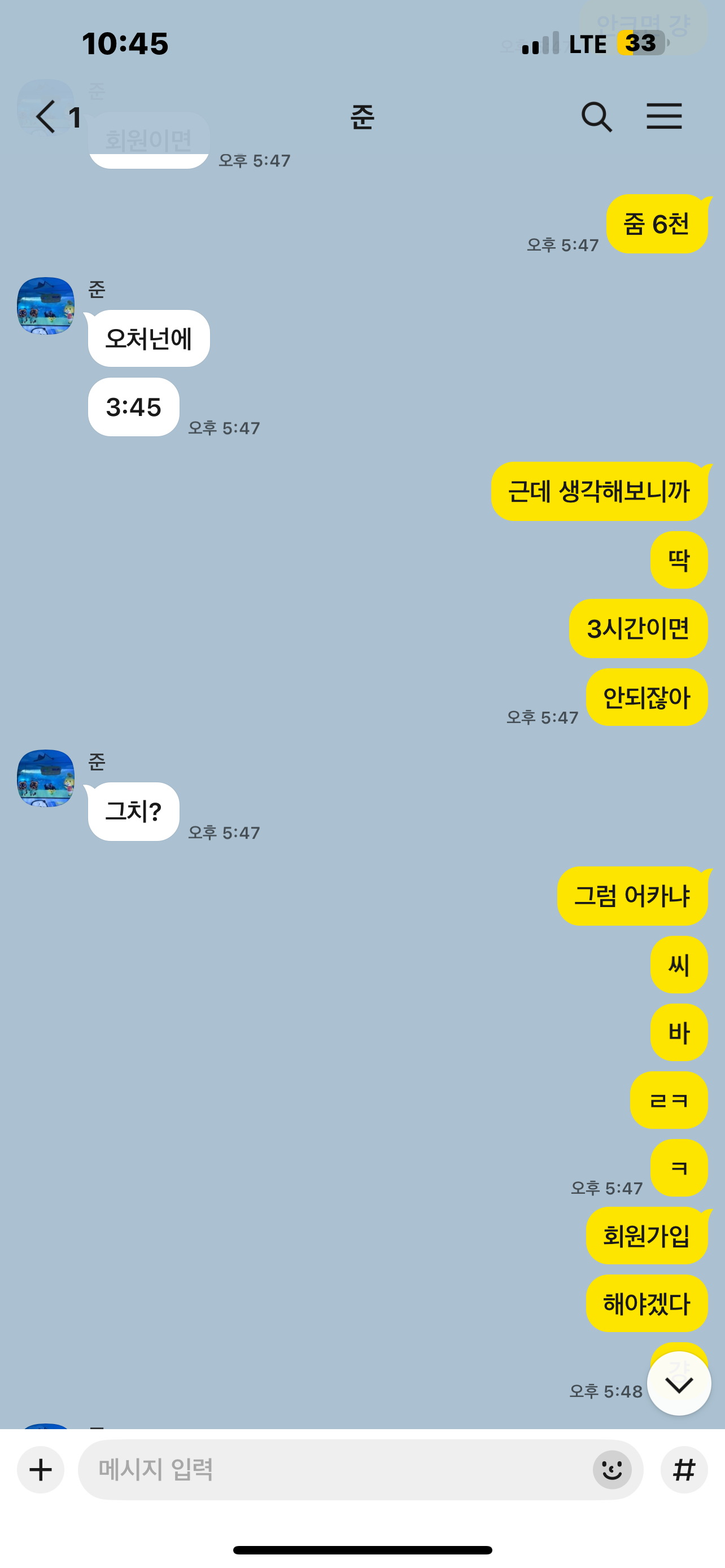View 준's profile picture next to 오처넌에

click(46, 305)
